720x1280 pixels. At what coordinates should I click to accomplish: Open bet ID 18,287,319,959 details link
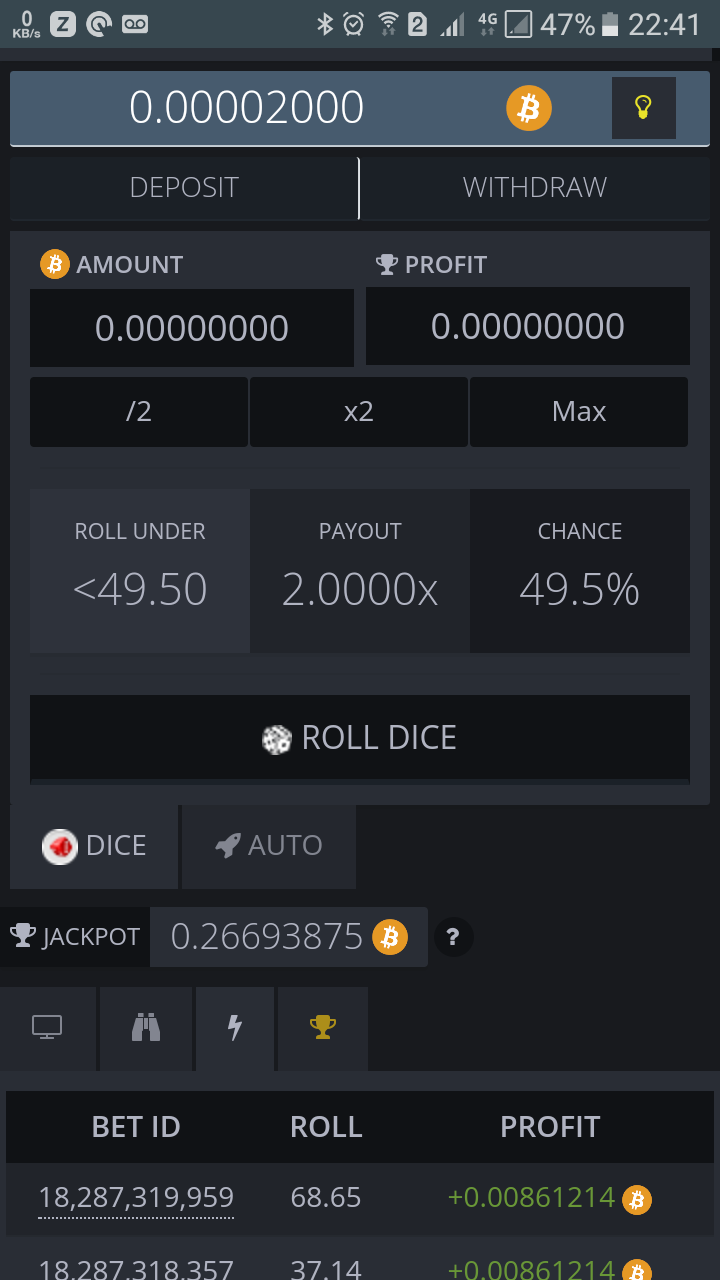[135, 1197]
